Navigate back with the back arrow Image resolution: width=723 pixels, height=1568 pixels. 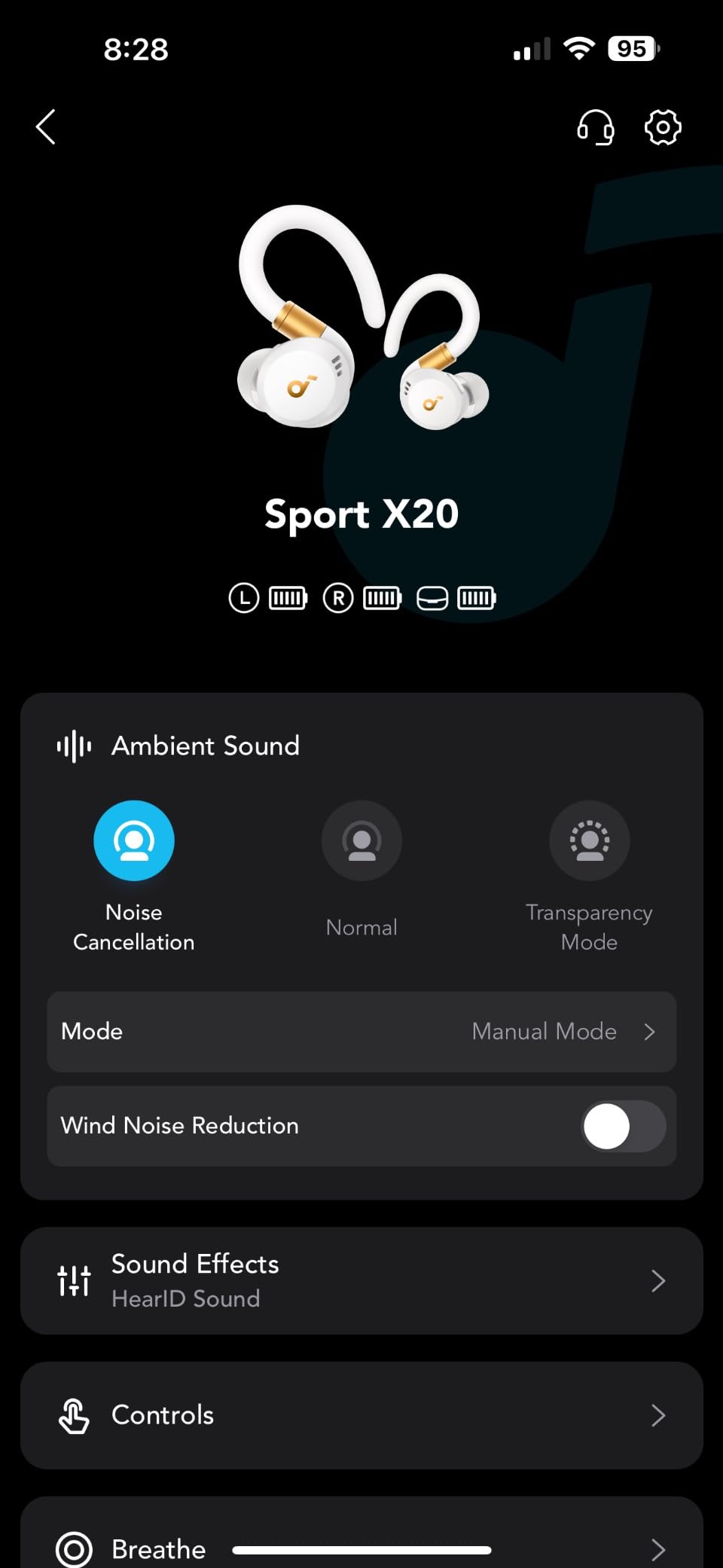tap(45, 127)
